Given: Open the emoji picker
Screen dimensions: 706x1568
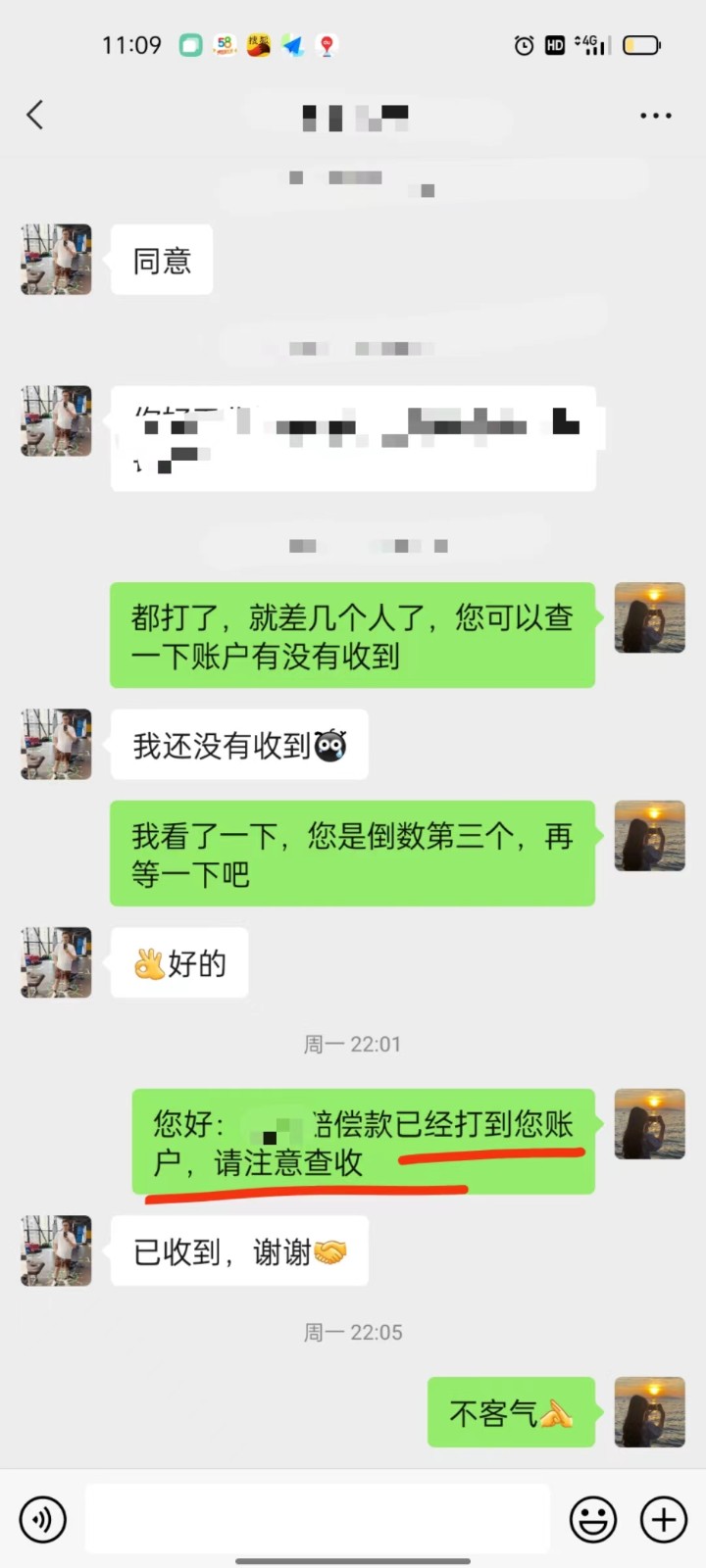Looking at the screenshot, I should [x=593, y=1520].
